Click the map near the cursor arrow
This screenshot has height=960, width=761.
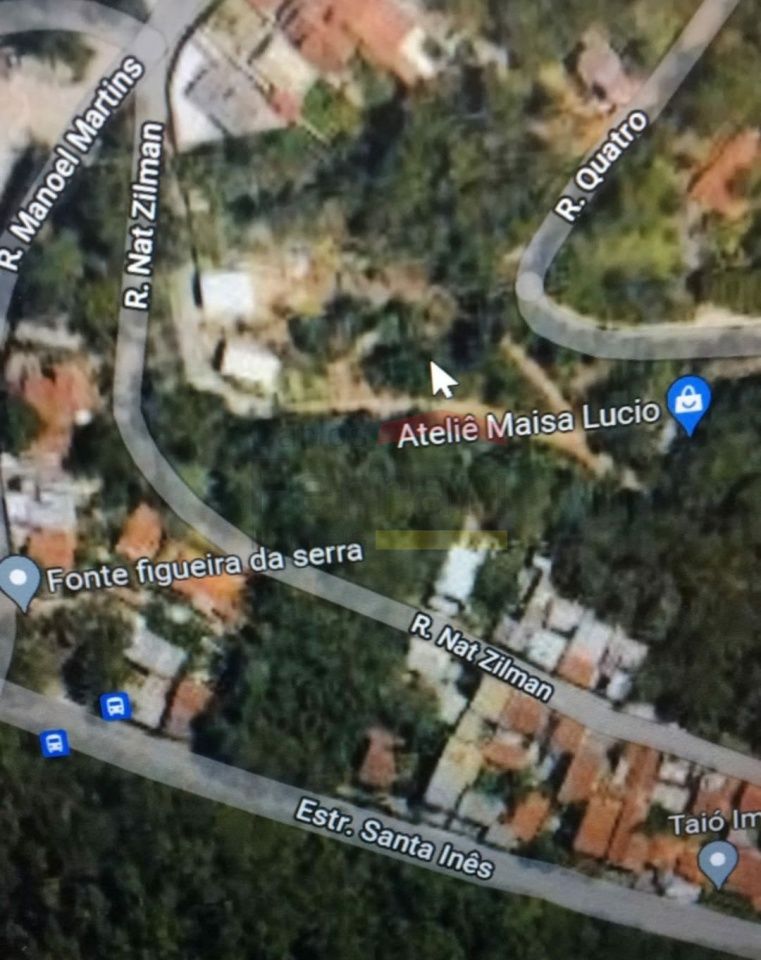point(437,380)
